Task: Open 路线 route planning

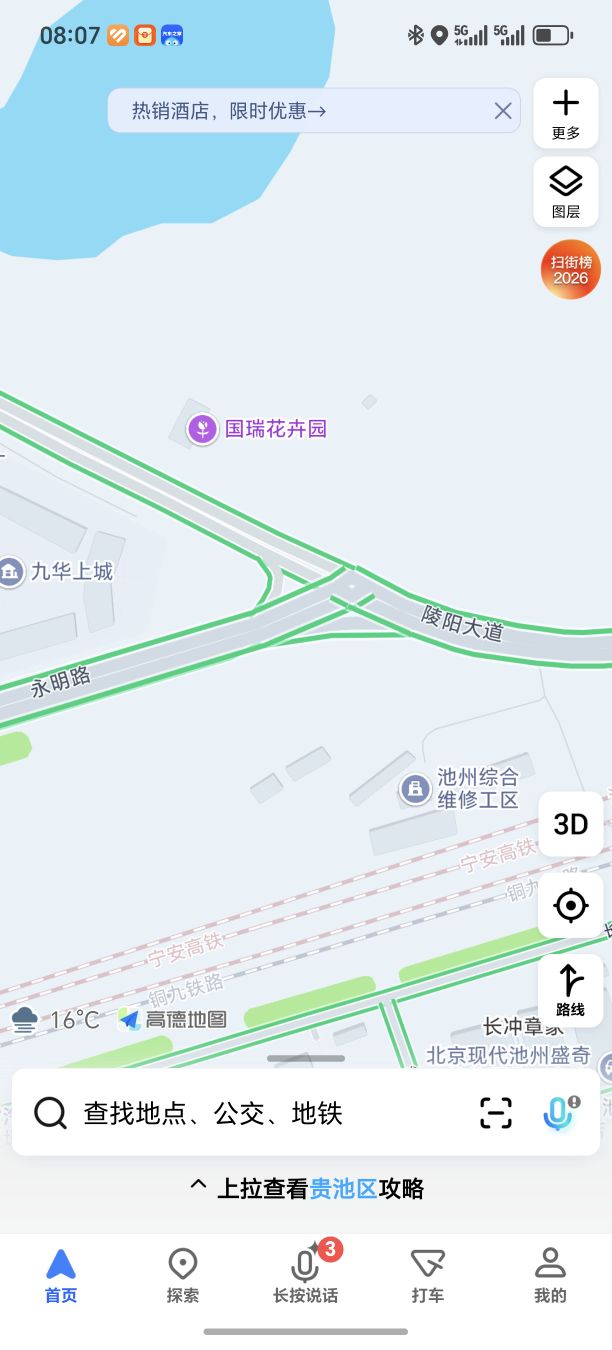Action: click(x=571, y=990)
